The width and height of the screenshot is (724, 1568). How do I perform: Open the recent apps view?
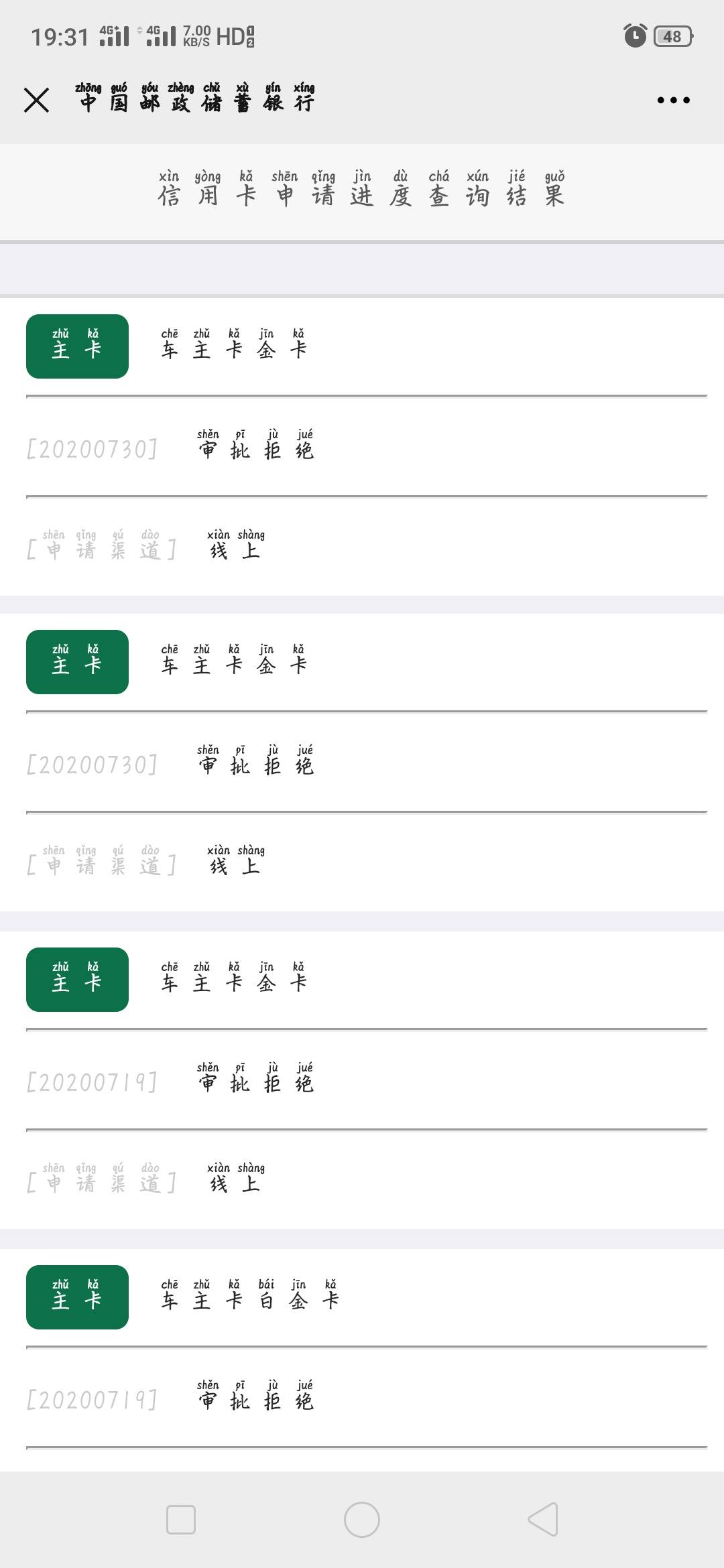[x=181, y=1519]
